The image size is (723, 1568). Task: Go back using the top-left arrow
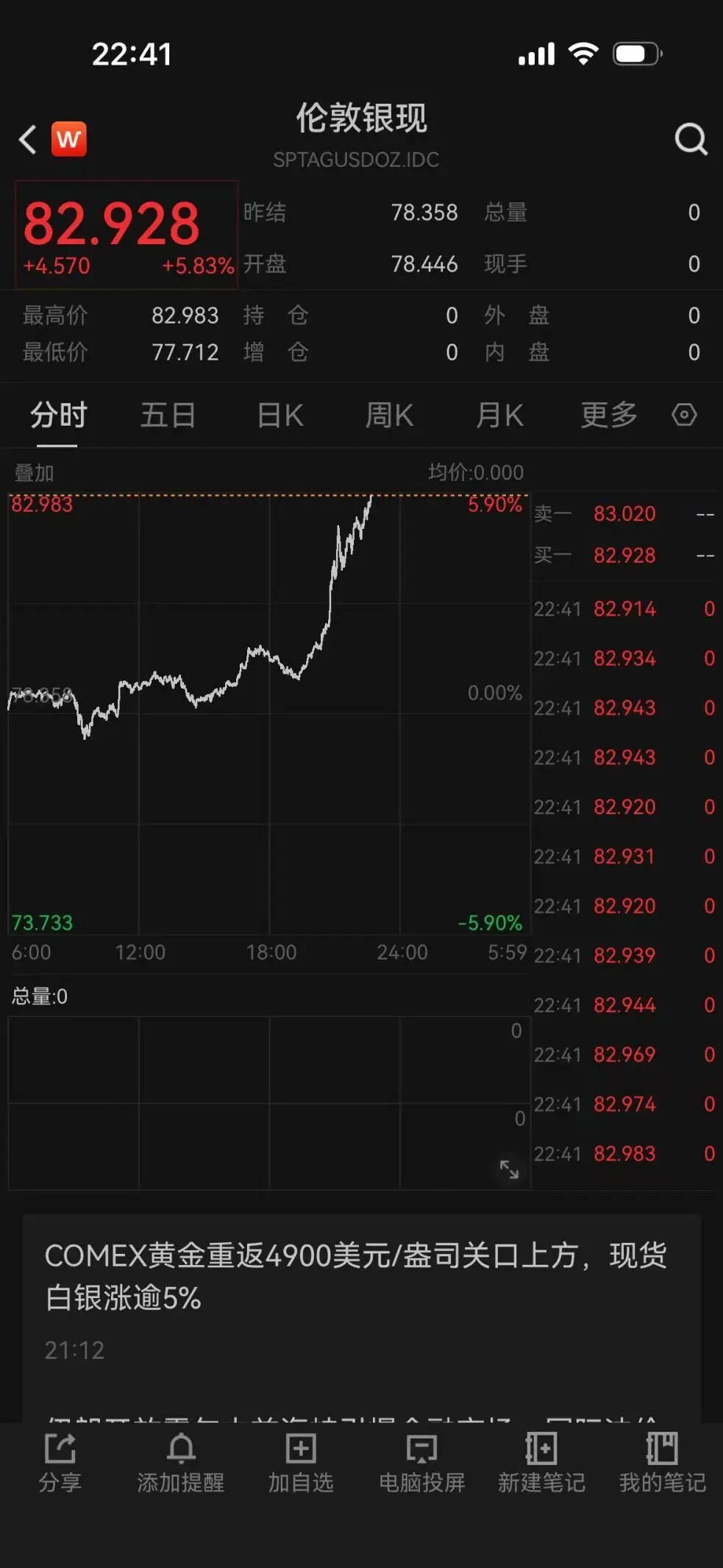(28, 139)
